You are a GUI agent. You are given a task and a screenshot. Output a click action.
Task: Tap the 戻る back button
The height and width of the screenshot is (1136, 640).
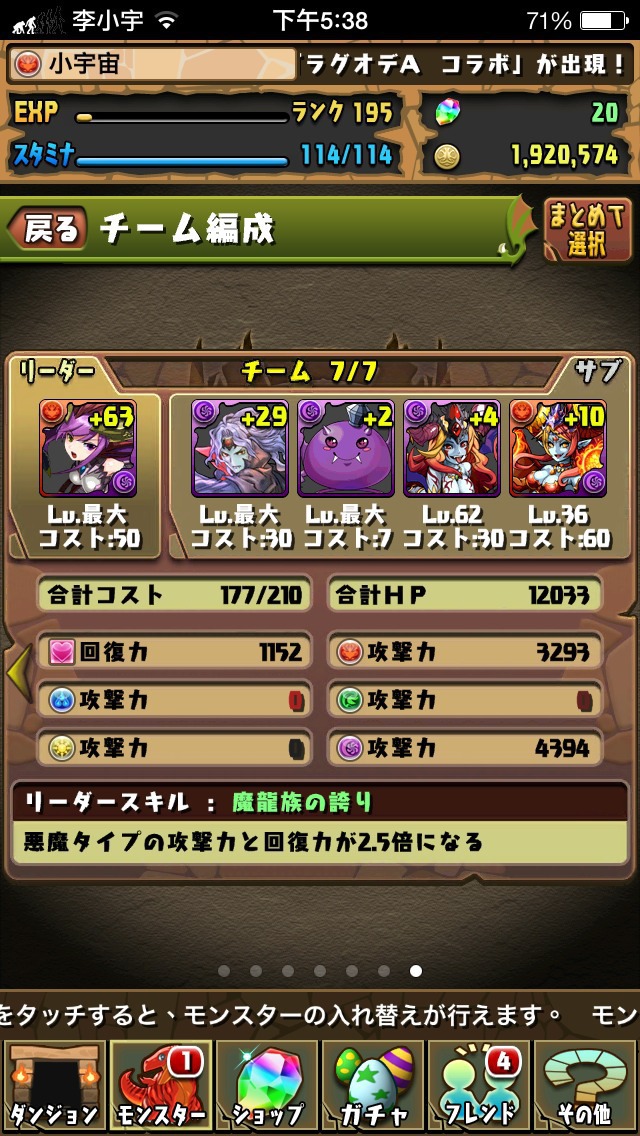pyautogui.click(x=48, y=229)
